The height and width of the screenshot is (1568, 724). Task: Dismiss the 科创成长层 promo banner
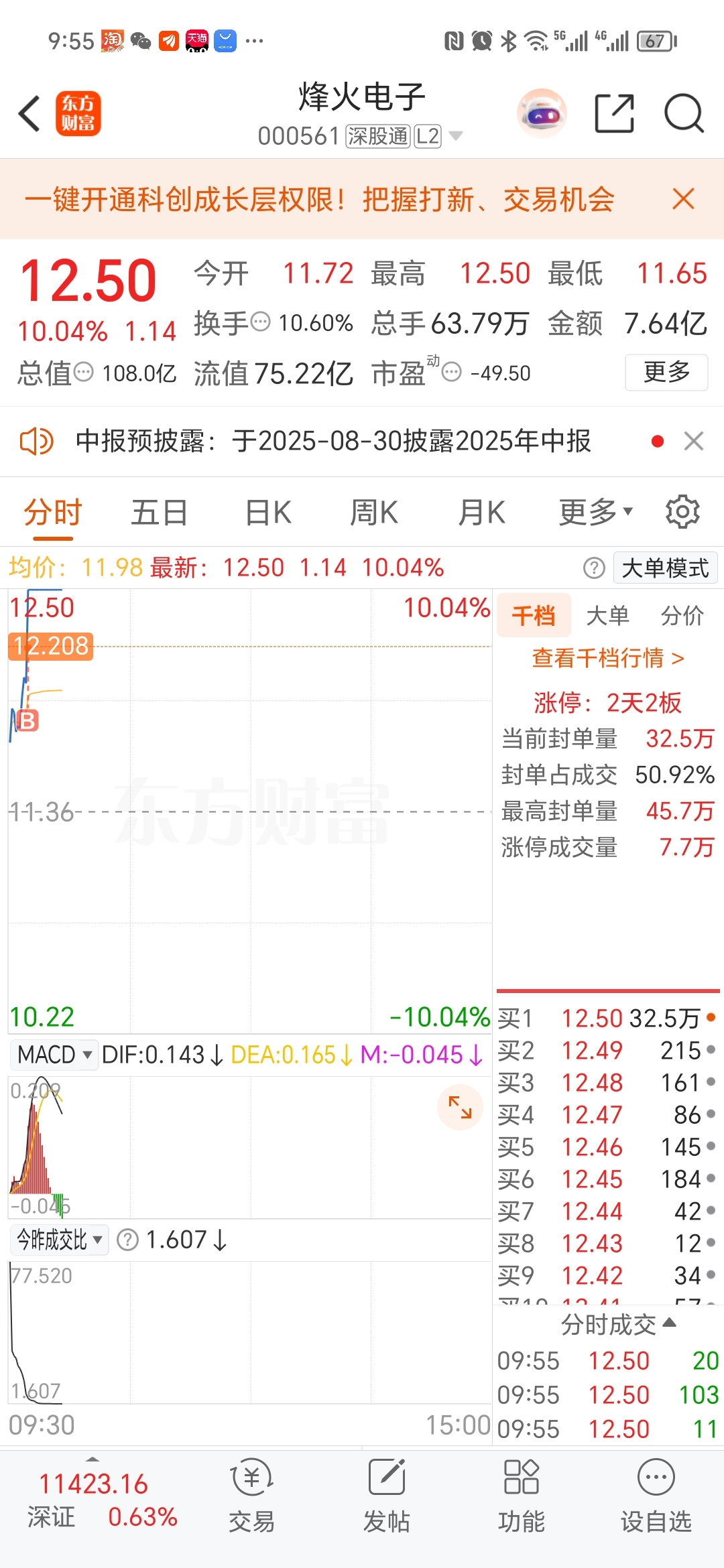(x=683, y=199)
